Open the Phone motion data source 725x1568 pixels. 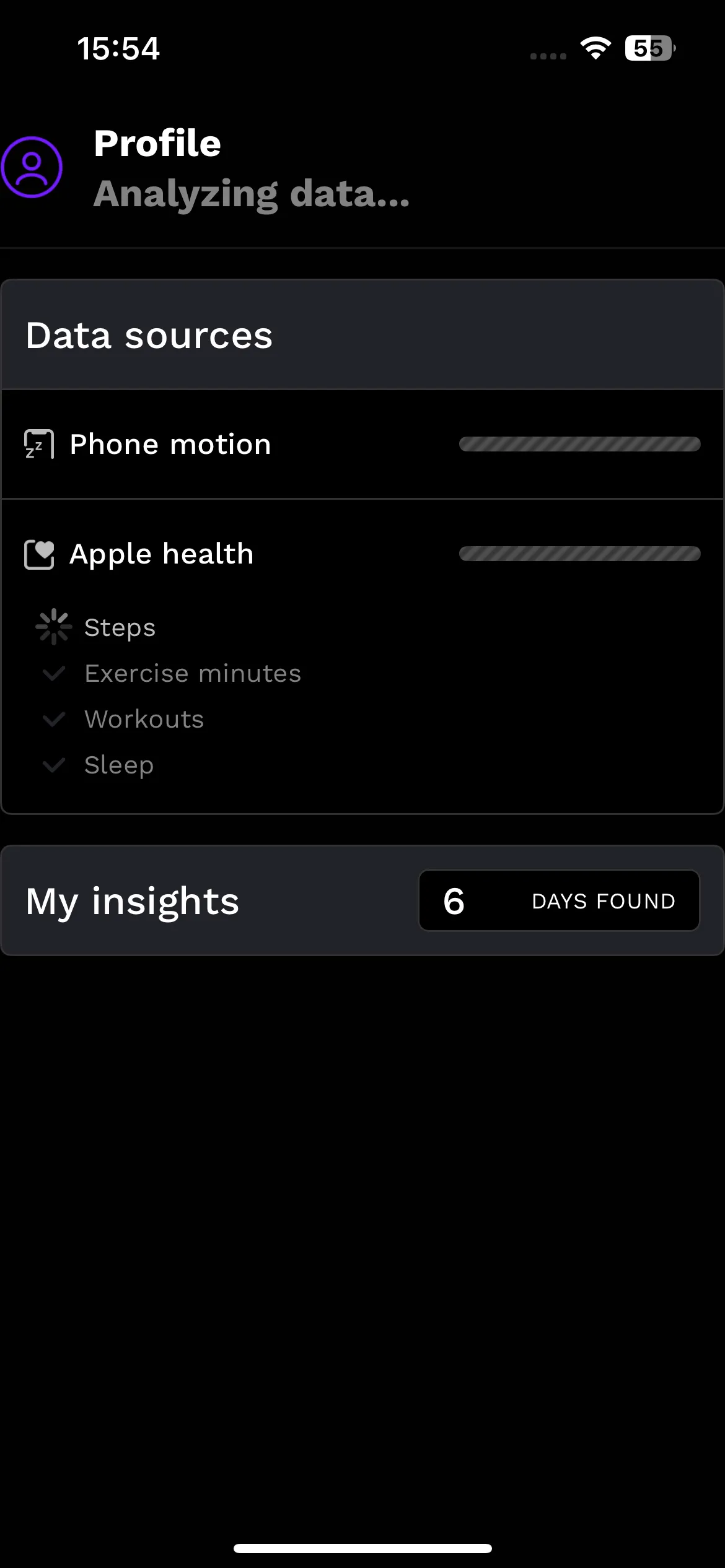coord(362,444)
